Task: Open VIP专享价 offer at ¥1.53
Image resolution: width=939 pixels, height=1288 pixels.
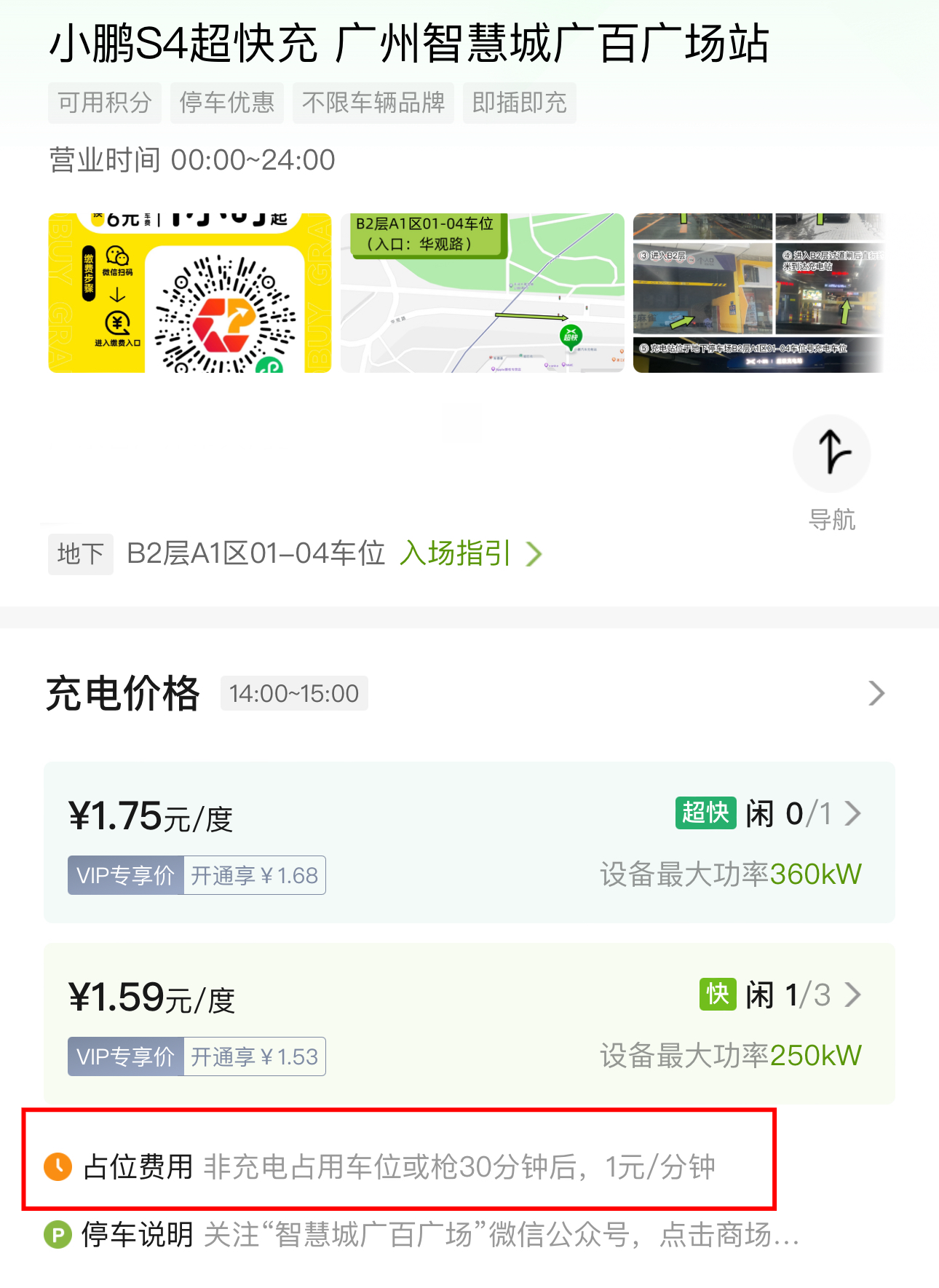Action: click(x=197, y=1056)
